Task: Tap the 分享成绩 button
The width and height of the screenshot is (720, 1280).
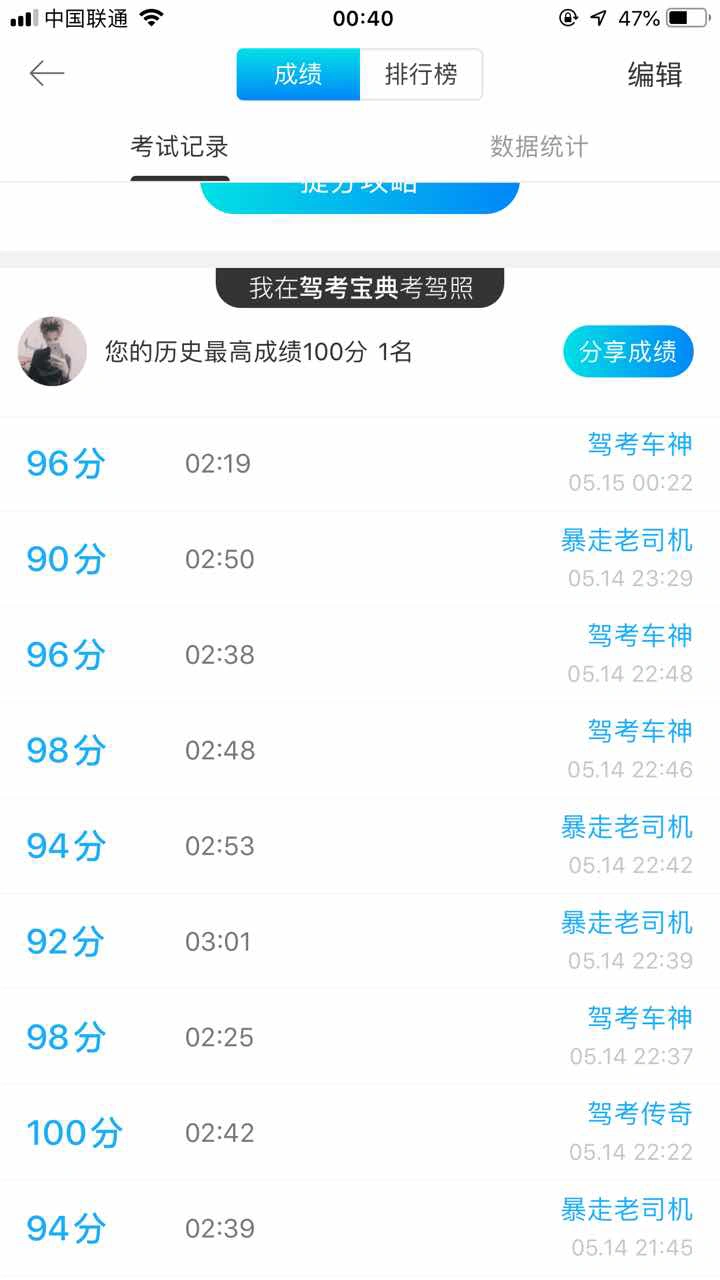Action: point(628,352)
